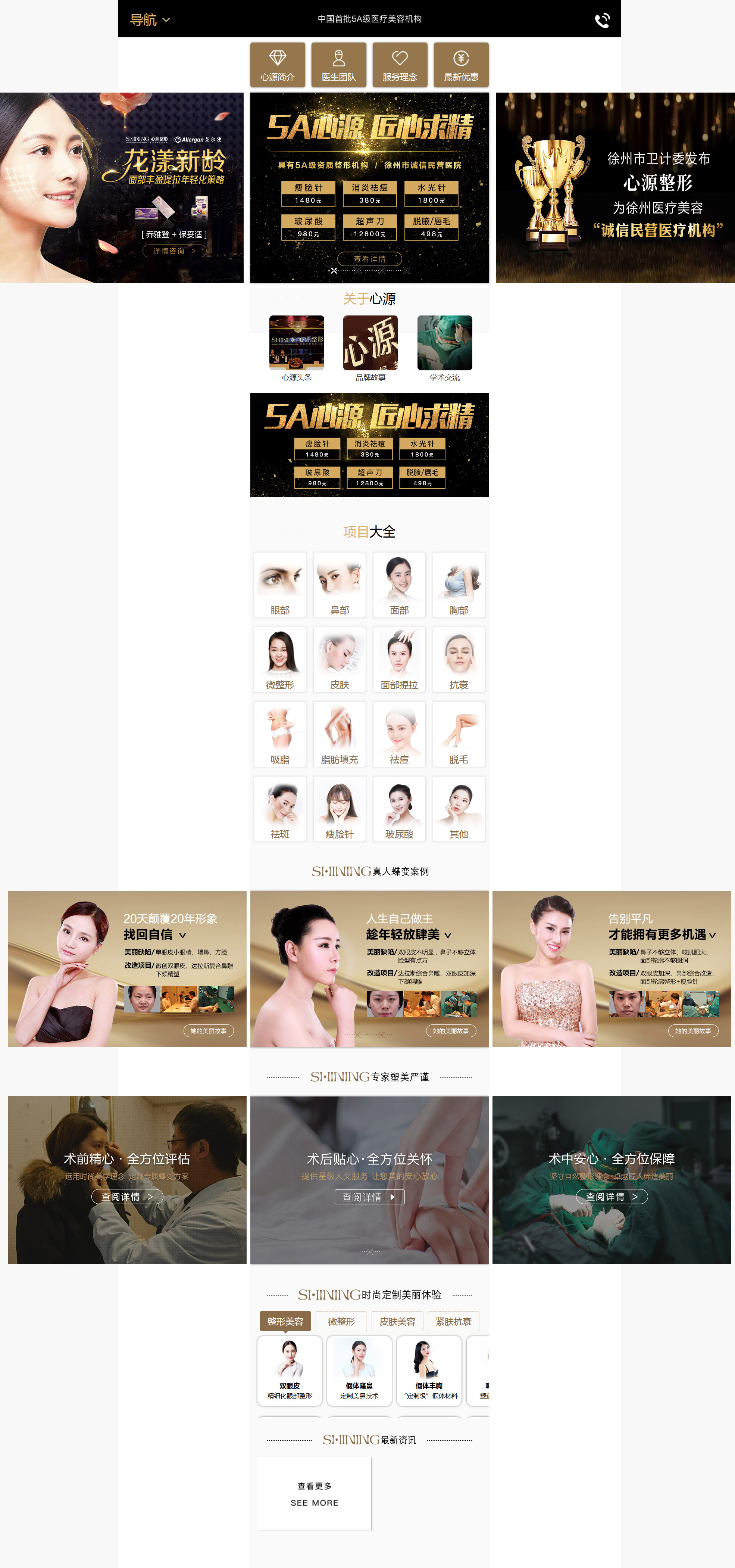The height and width of the screenshot is (1568, 735).
Task: Switch to 微整形 tab
Action: pyautogui.click(x=341, y=1321)
